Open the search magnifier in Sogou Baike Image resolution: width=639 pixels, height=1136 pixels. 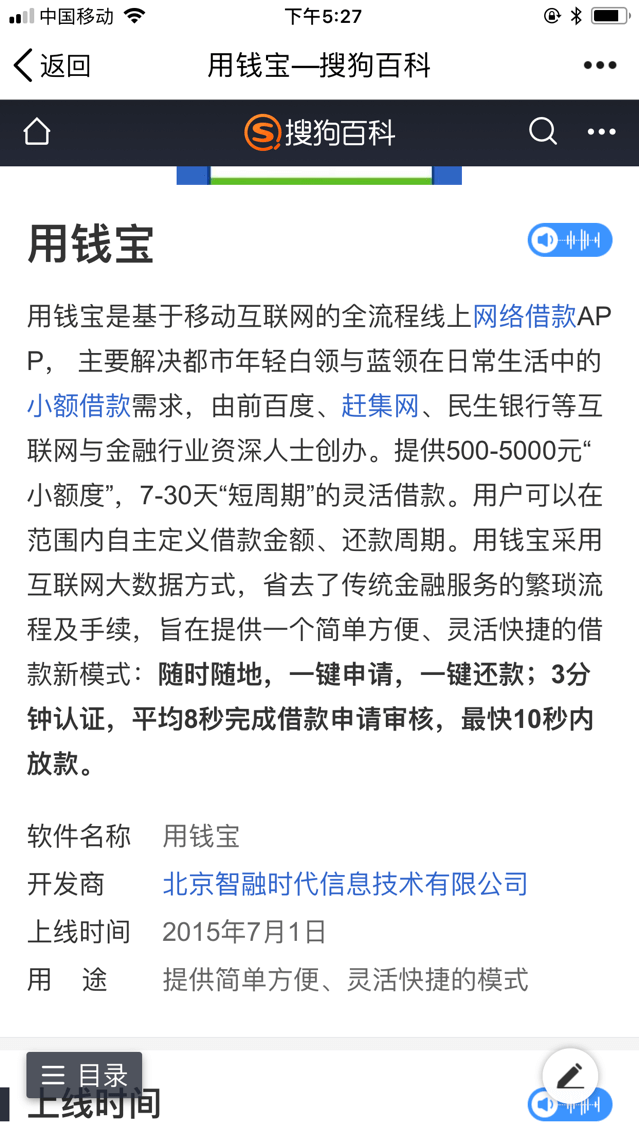(542, 132)
